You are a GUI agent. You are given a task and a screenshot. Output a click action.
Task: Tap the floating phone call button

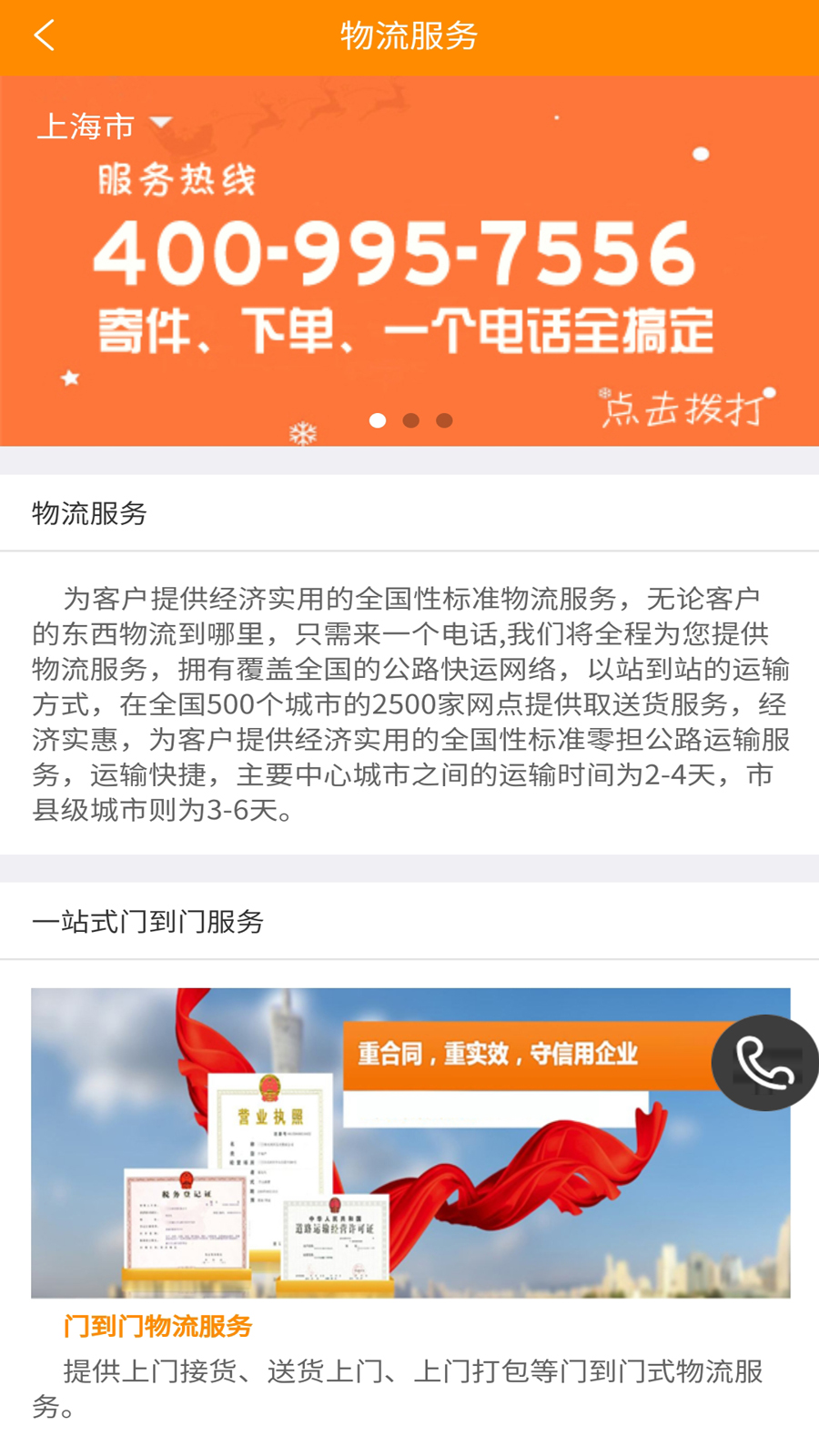click(x=764, y=1062)
